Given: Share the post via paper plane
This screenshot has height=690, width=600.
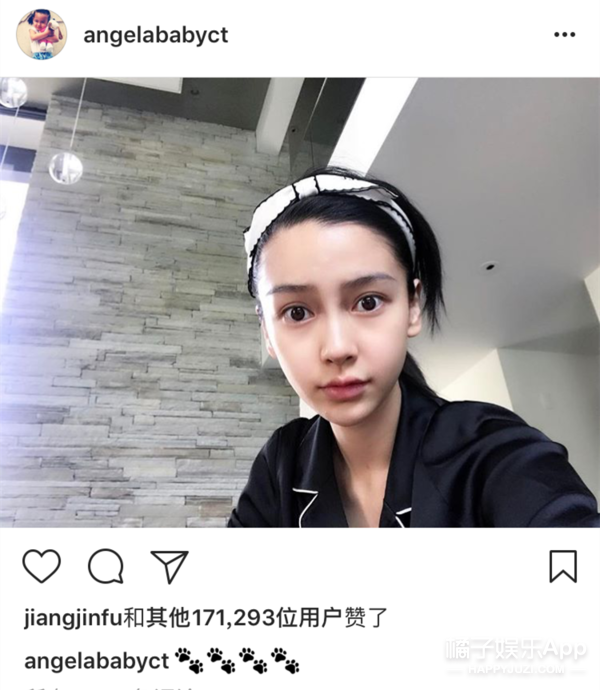Looking at the screenshot, I should pyautogui.click(x=169, y=567).
